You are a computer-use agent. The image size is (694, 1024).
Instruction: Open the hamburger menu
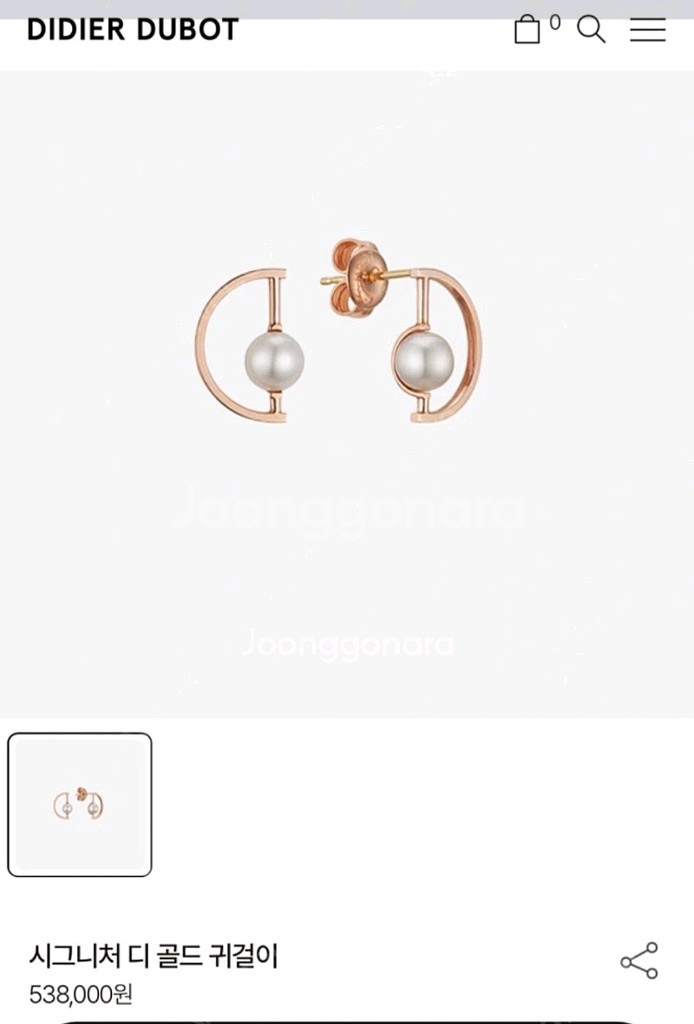coord(647,30)
